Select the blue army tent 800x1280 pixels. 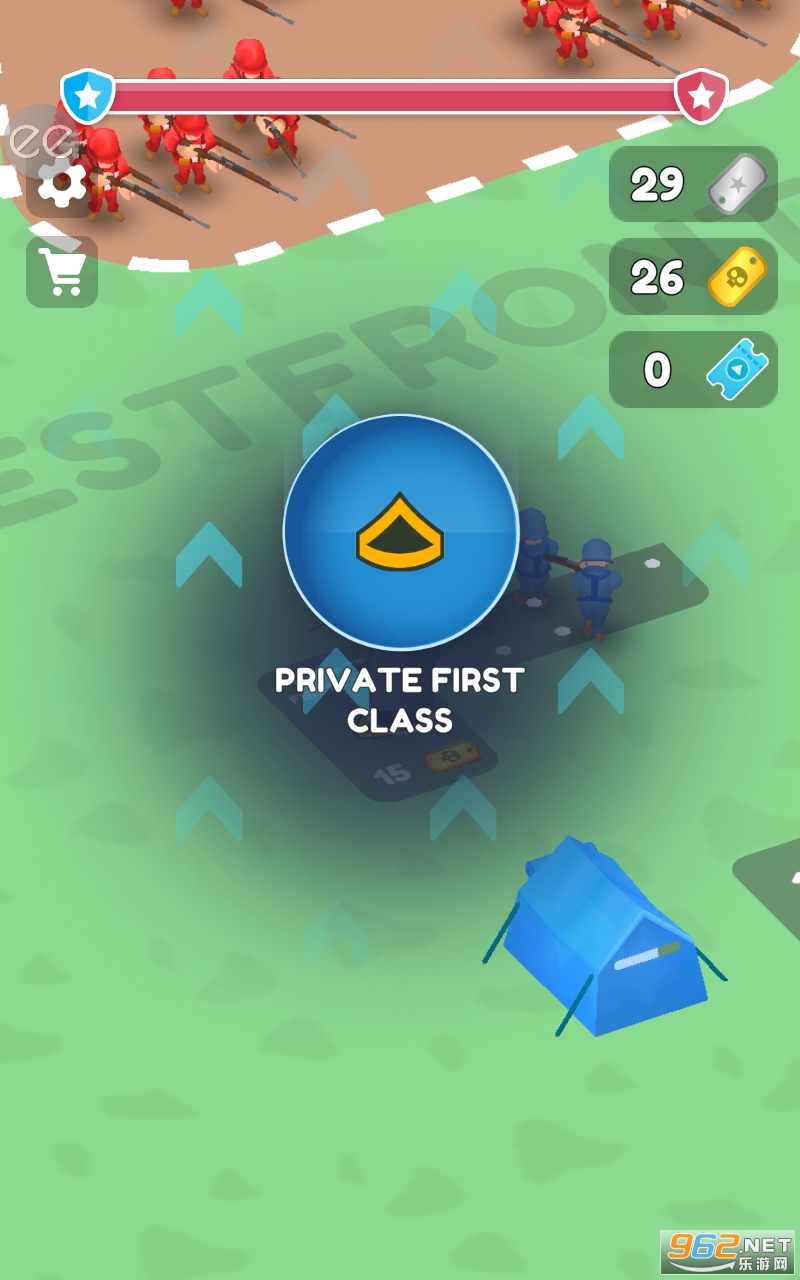click(x=603, y=940)
